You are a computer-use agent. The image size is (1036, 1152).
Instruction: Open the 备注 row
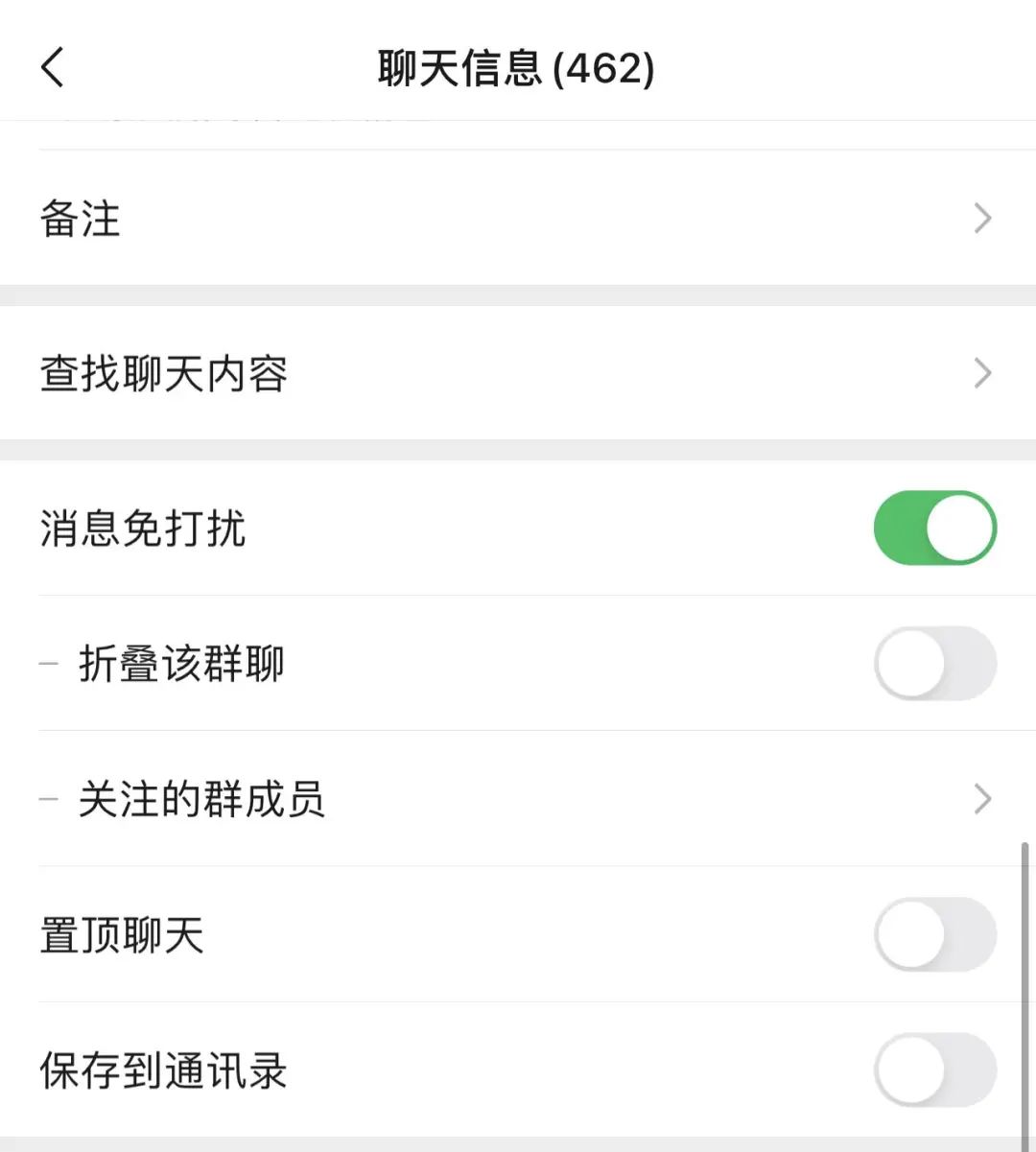click(518, 219)
